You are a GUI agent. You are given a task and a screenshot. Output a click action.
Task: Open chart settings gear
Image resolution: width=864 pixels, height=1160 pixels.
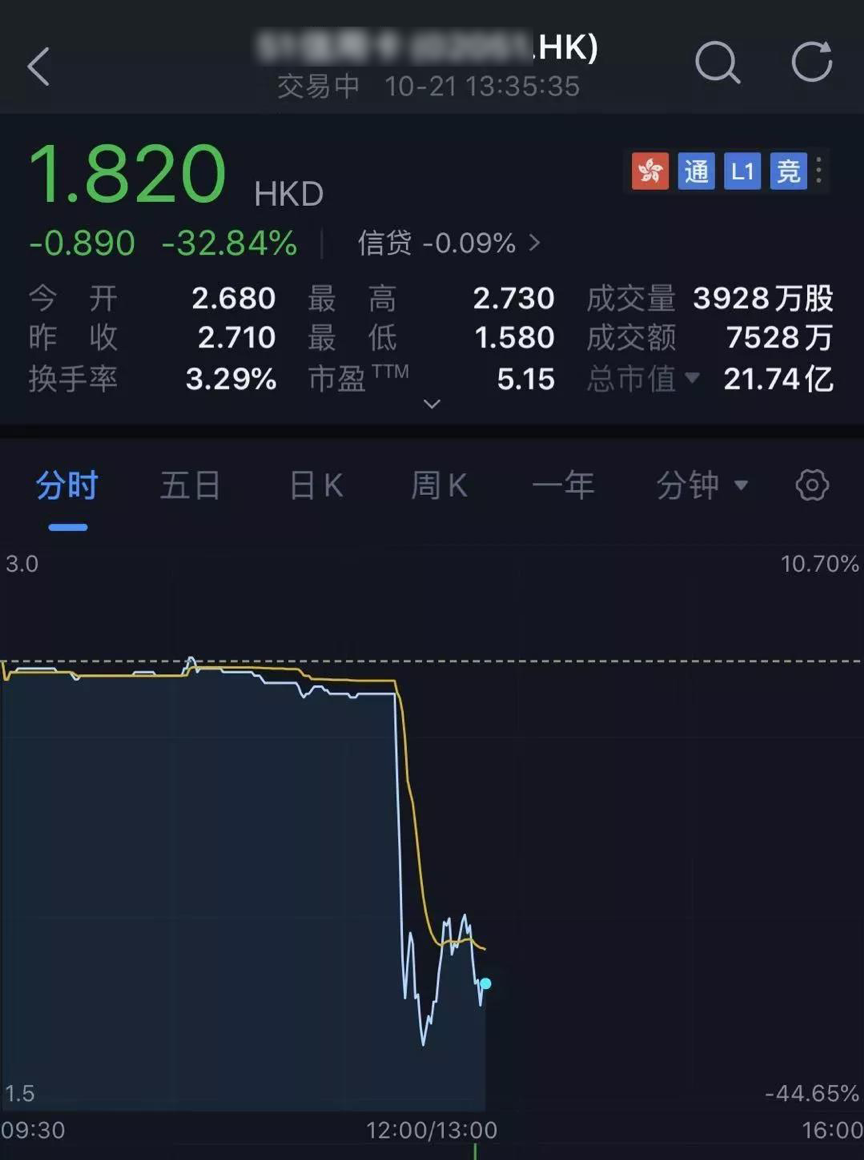[812, 486]
